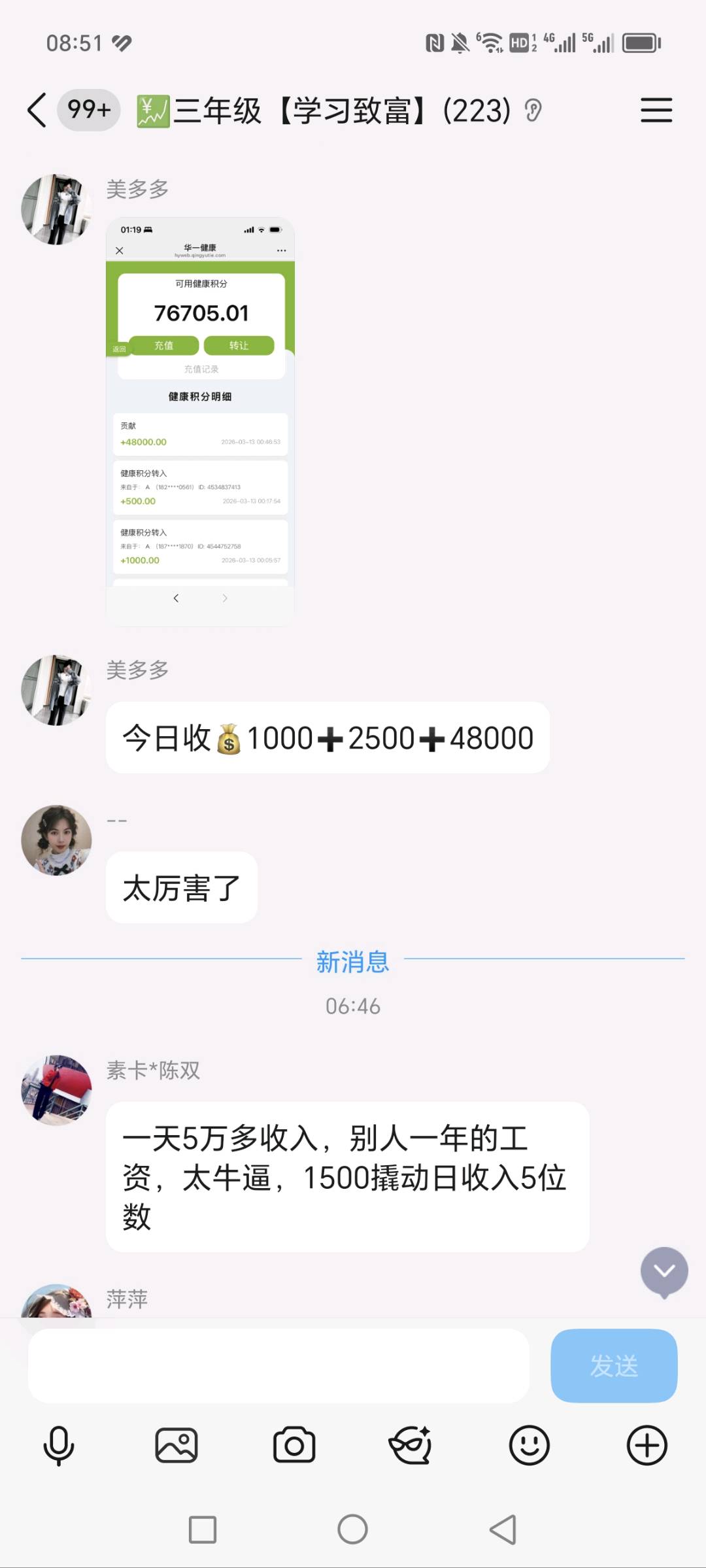Click the 发送 send button
Screen dimensions: 706x1568
(613, 1367)
